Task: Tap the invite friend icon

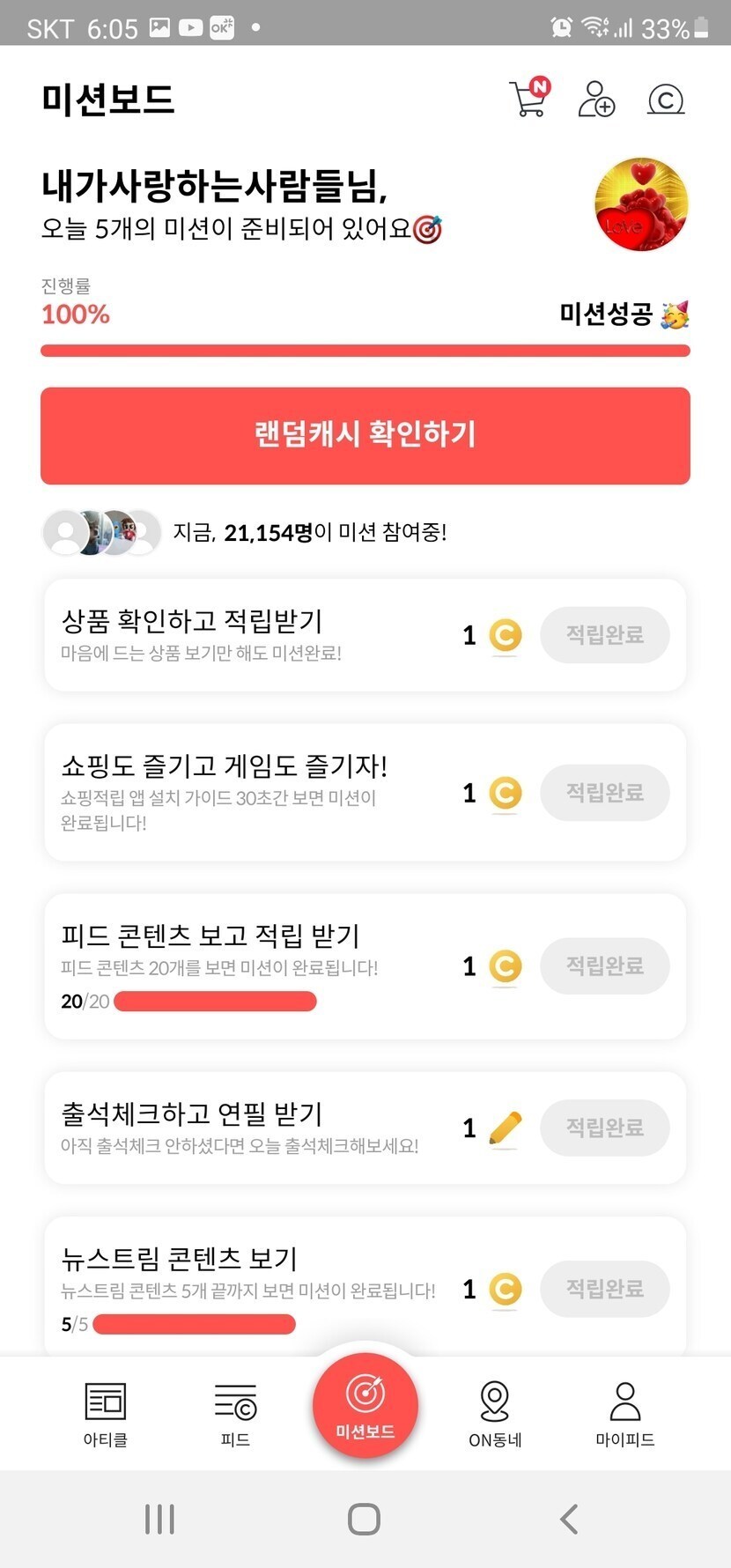Action: tap(596, 99)
